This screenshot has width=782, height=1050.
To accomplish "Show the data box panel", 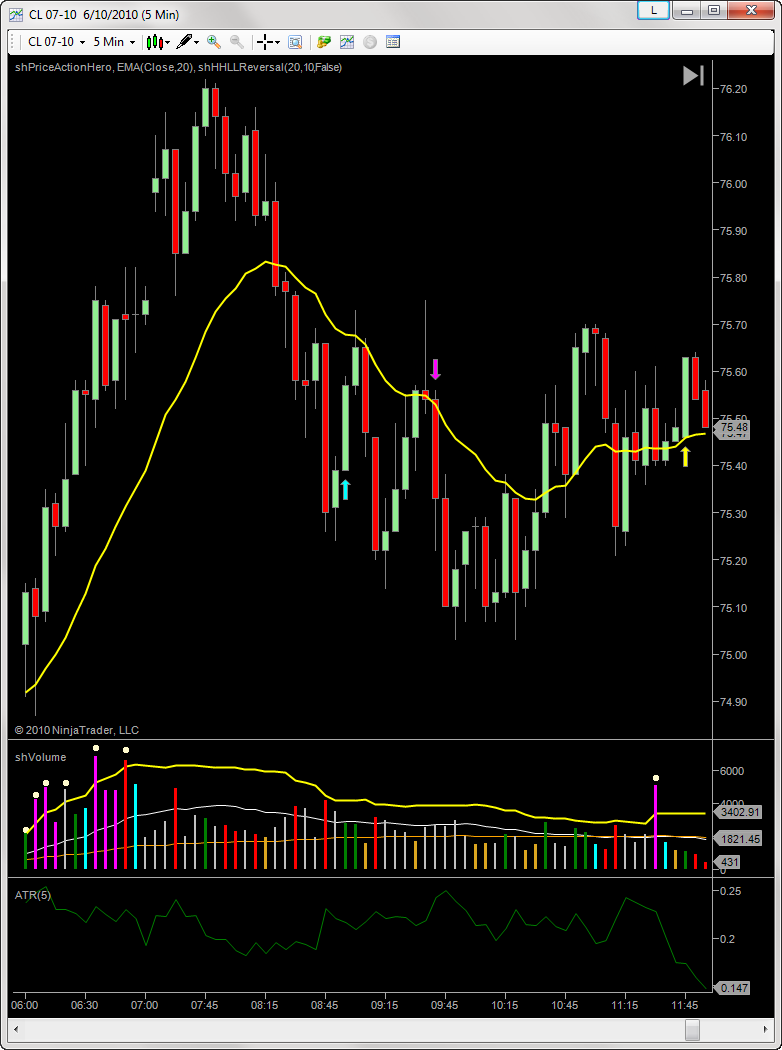I will [x=295, y=42].
